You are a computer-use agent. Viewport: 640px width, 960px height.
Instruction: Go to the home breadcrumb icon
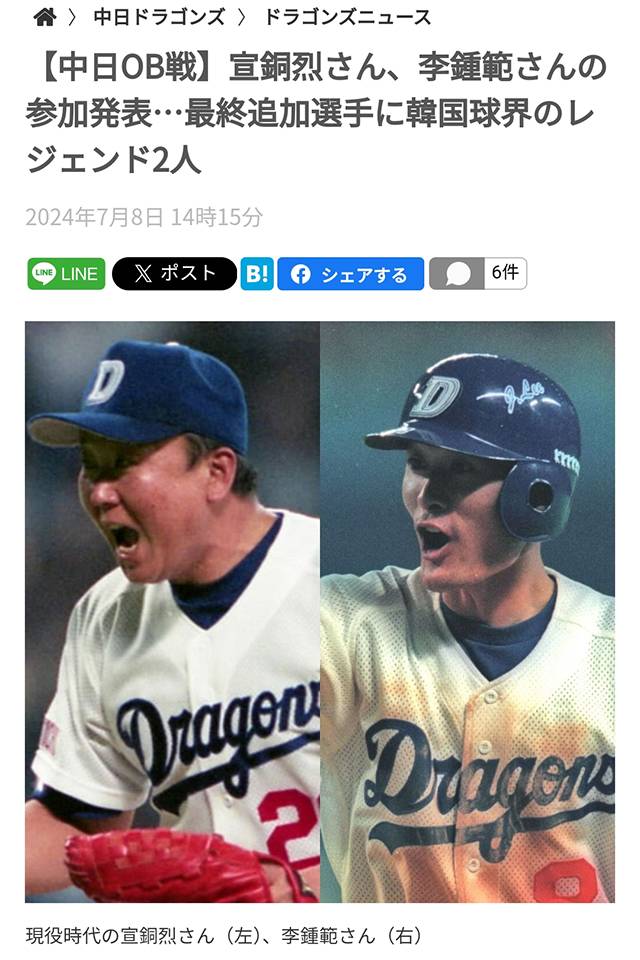click(x=44, y=17)
